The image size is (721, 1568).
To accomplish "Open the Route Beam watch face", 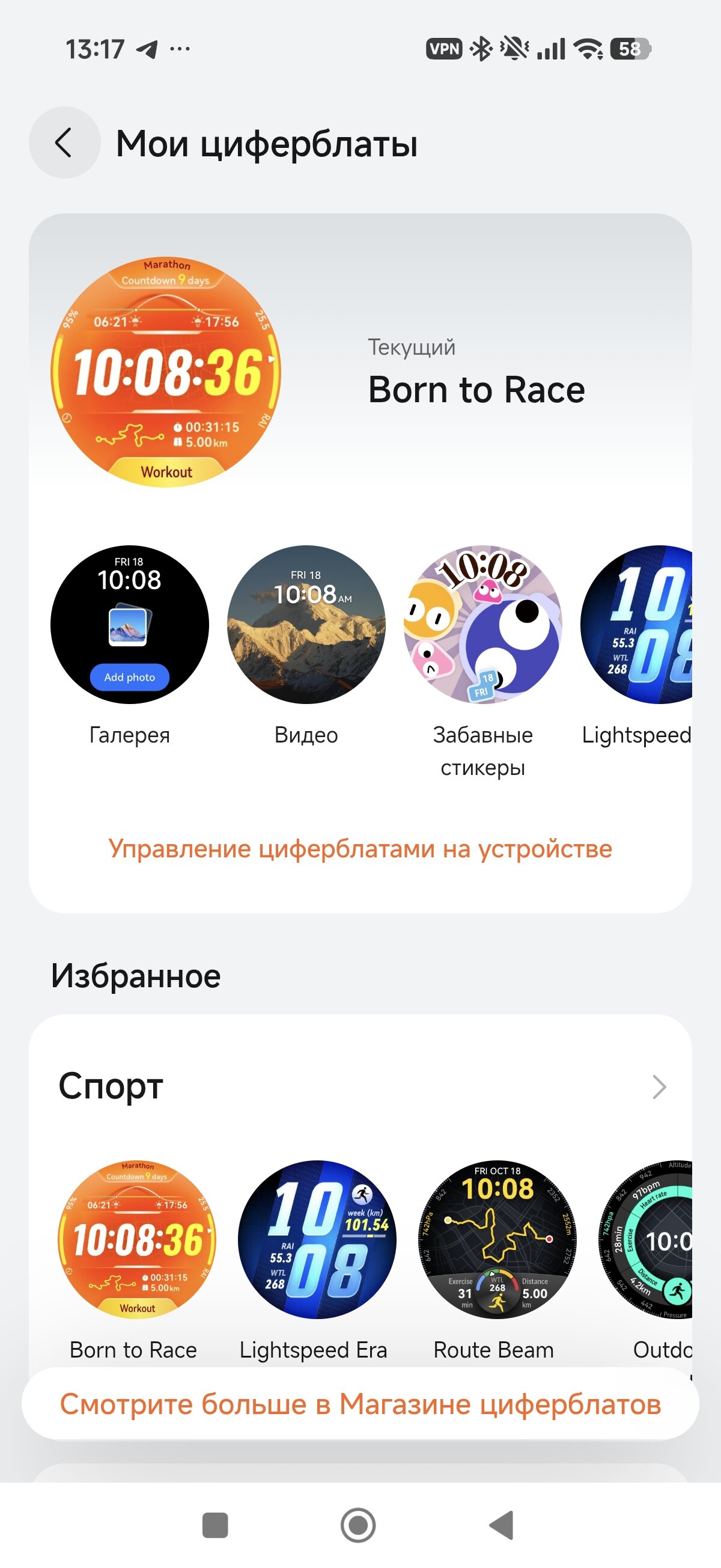I will (x=497, y=1239).
